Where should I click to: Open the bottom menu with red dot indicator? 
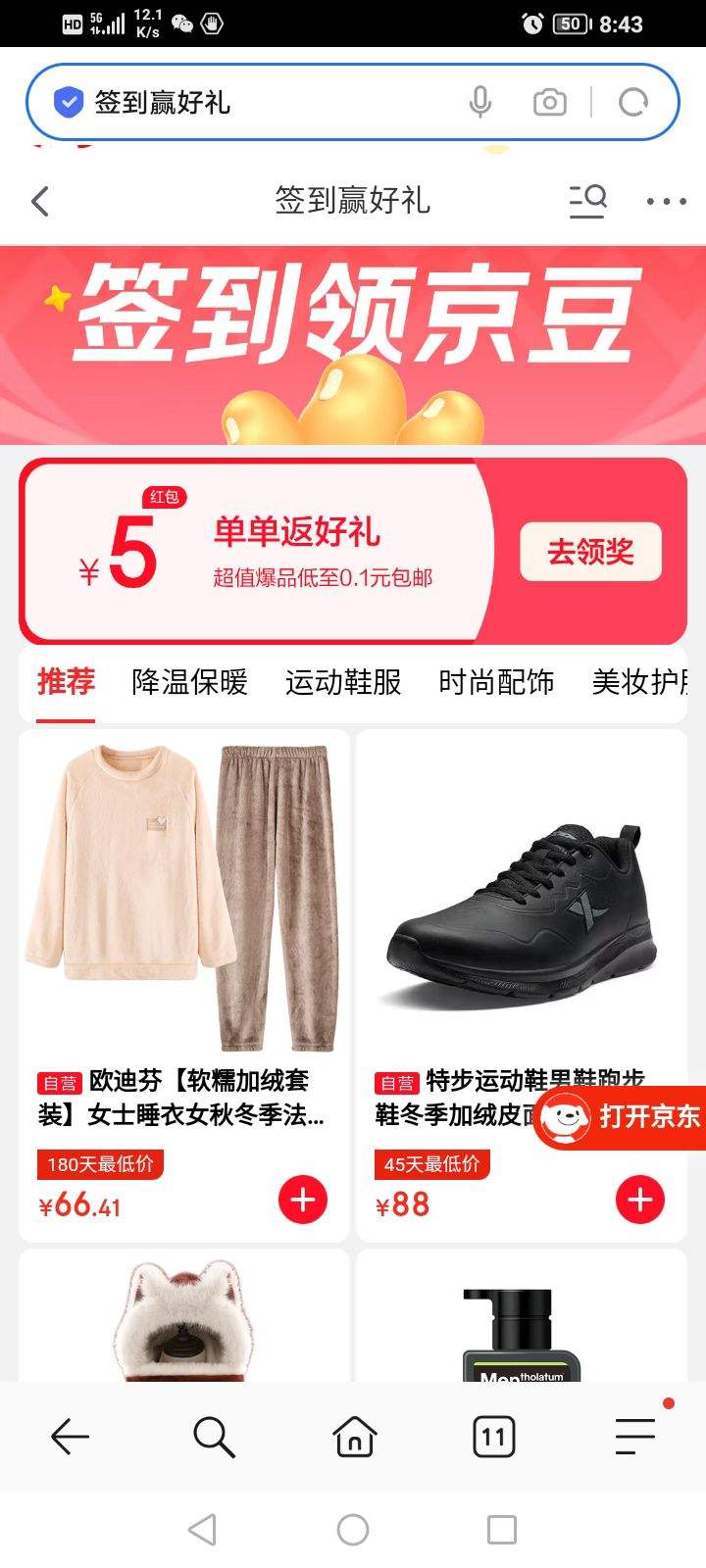pyautogui.click(x=634, y=1437)
